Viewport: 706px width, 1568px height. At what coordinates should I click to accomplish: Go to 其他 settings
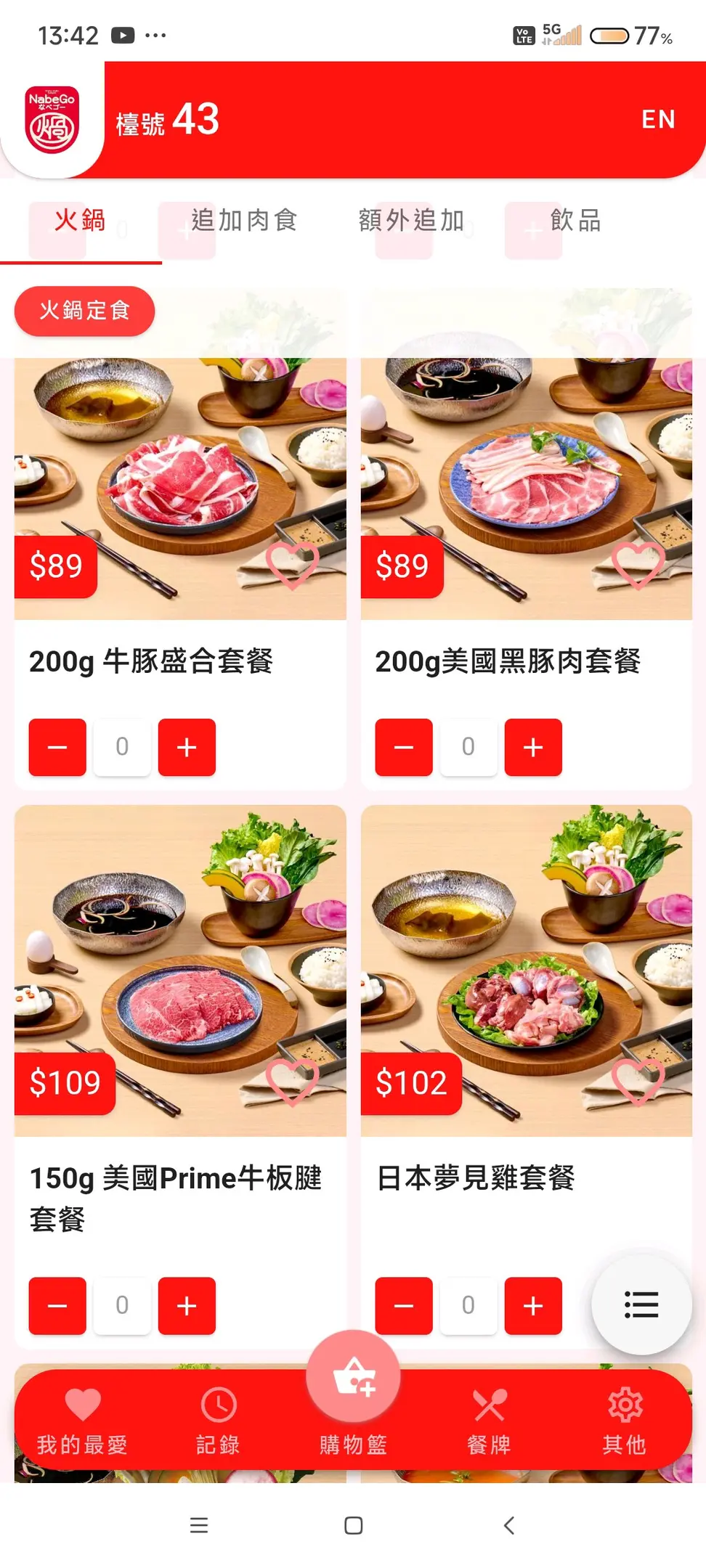pos(624,1421)
